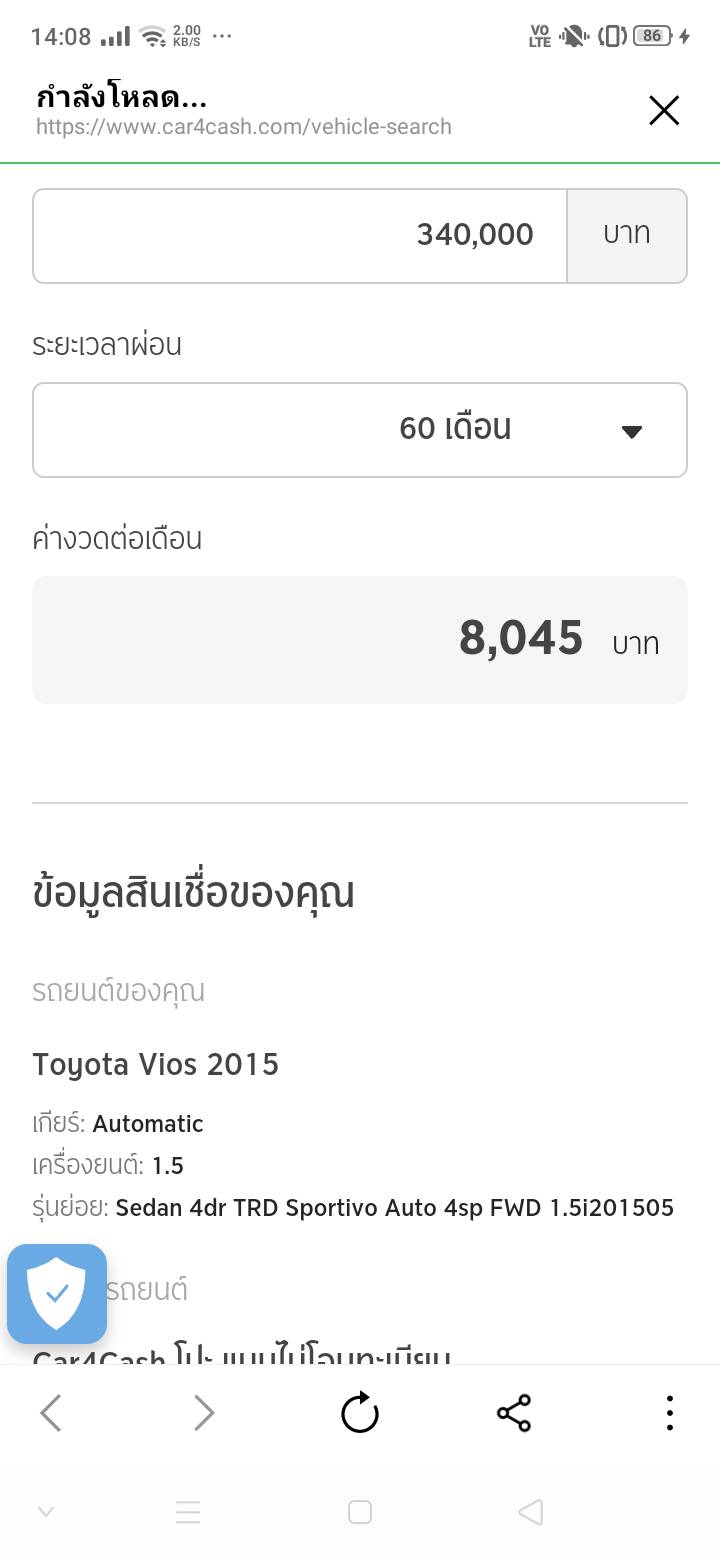This screenshot has width=720, height=1560.
Task: Open the 60 เดือน installment period dropdown
Action: 360,430
